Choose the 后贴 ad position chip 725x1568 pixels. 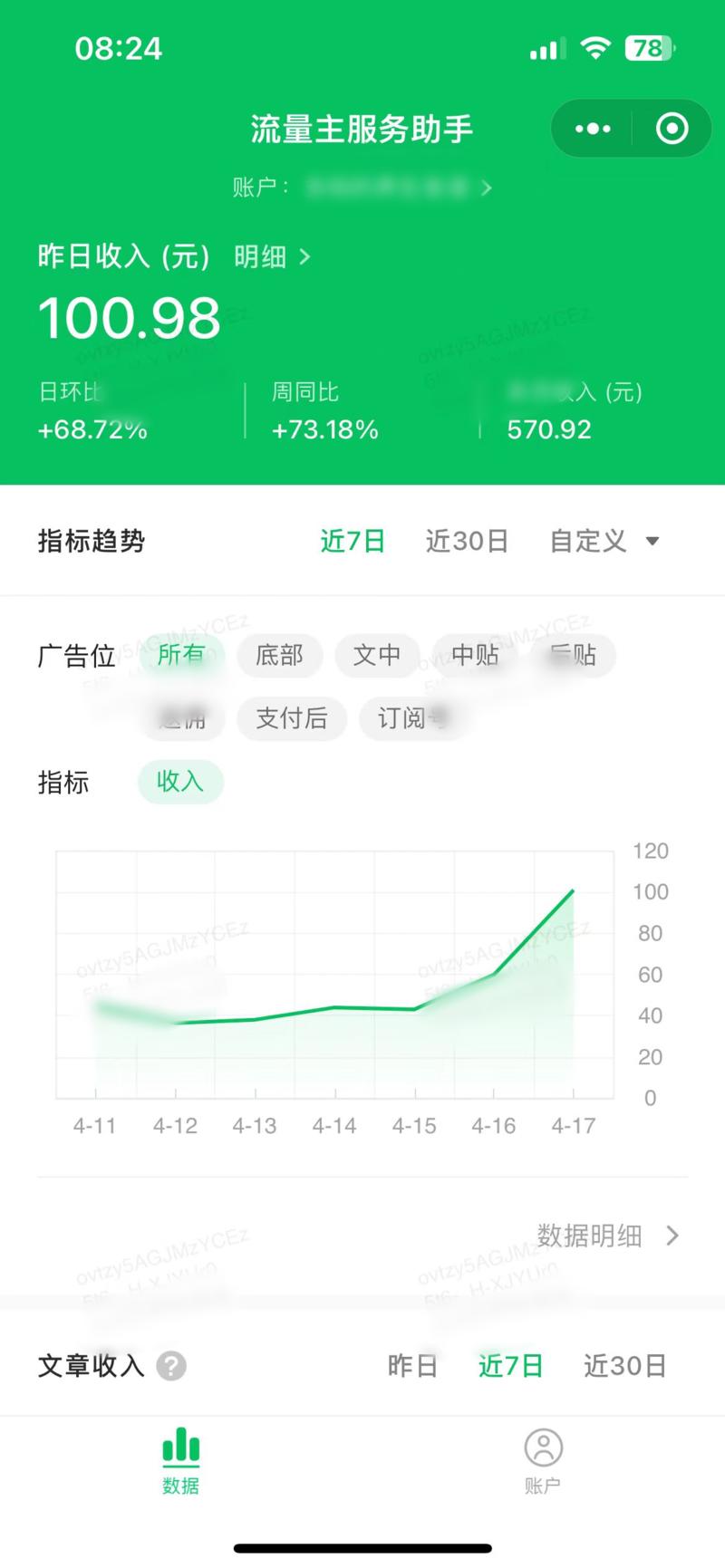click(573, 655)
